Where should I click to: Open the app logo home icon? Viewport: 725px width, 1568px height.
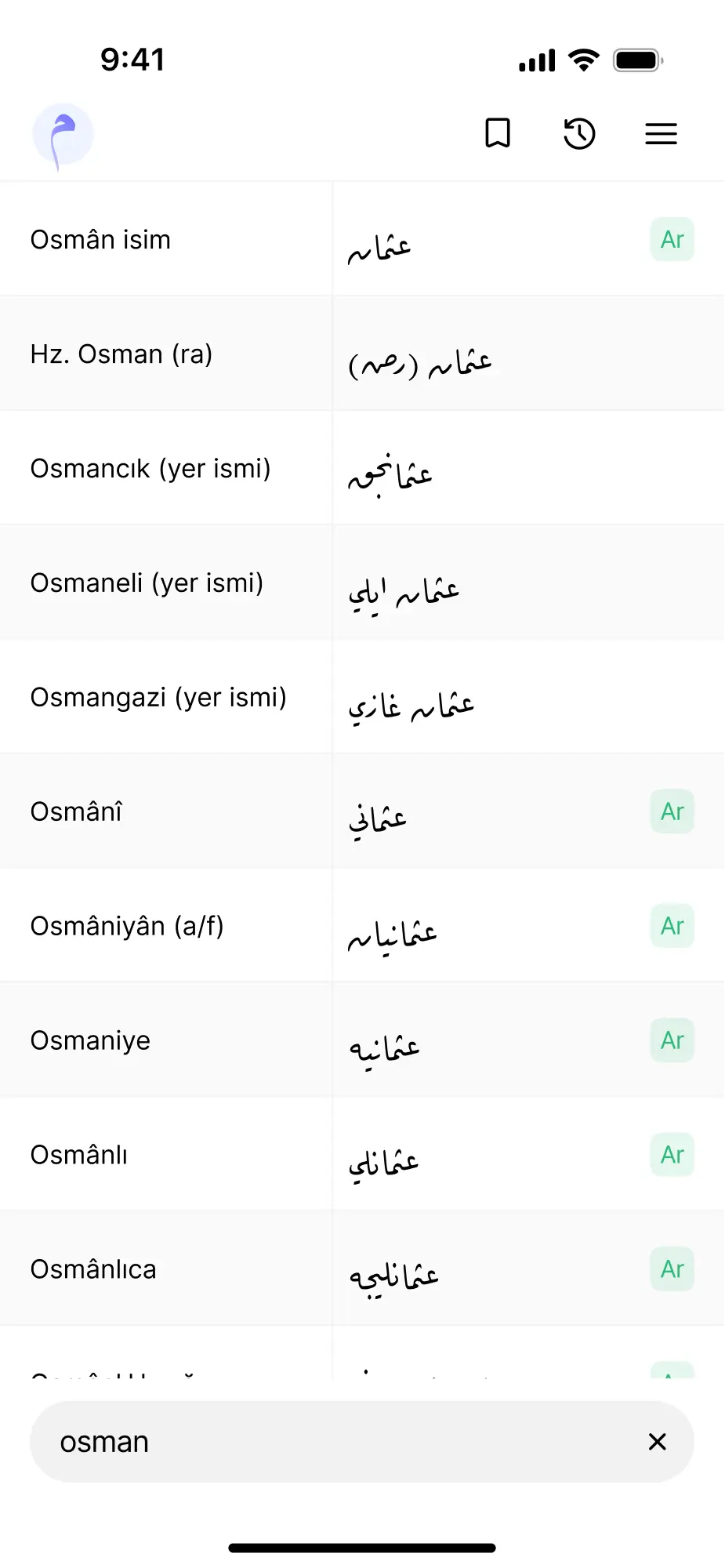pos(63,135)
